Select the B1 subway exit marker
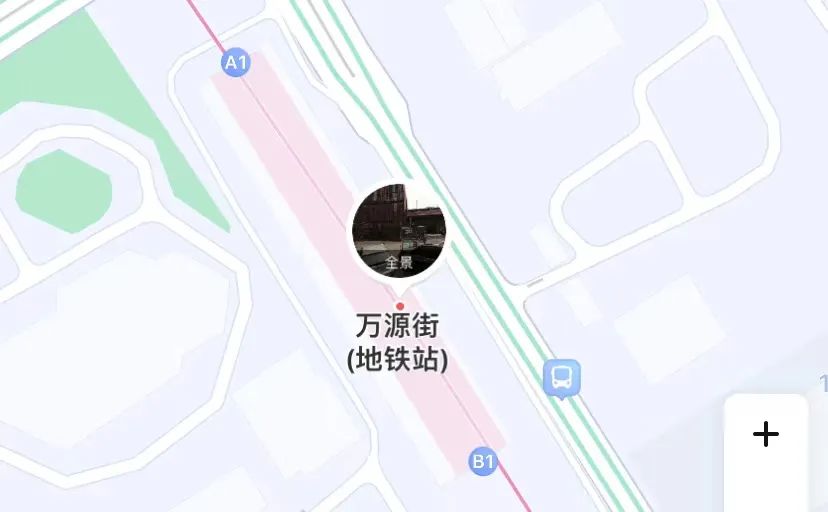This screenshot has height=512, width=828. tap(484, 461)
